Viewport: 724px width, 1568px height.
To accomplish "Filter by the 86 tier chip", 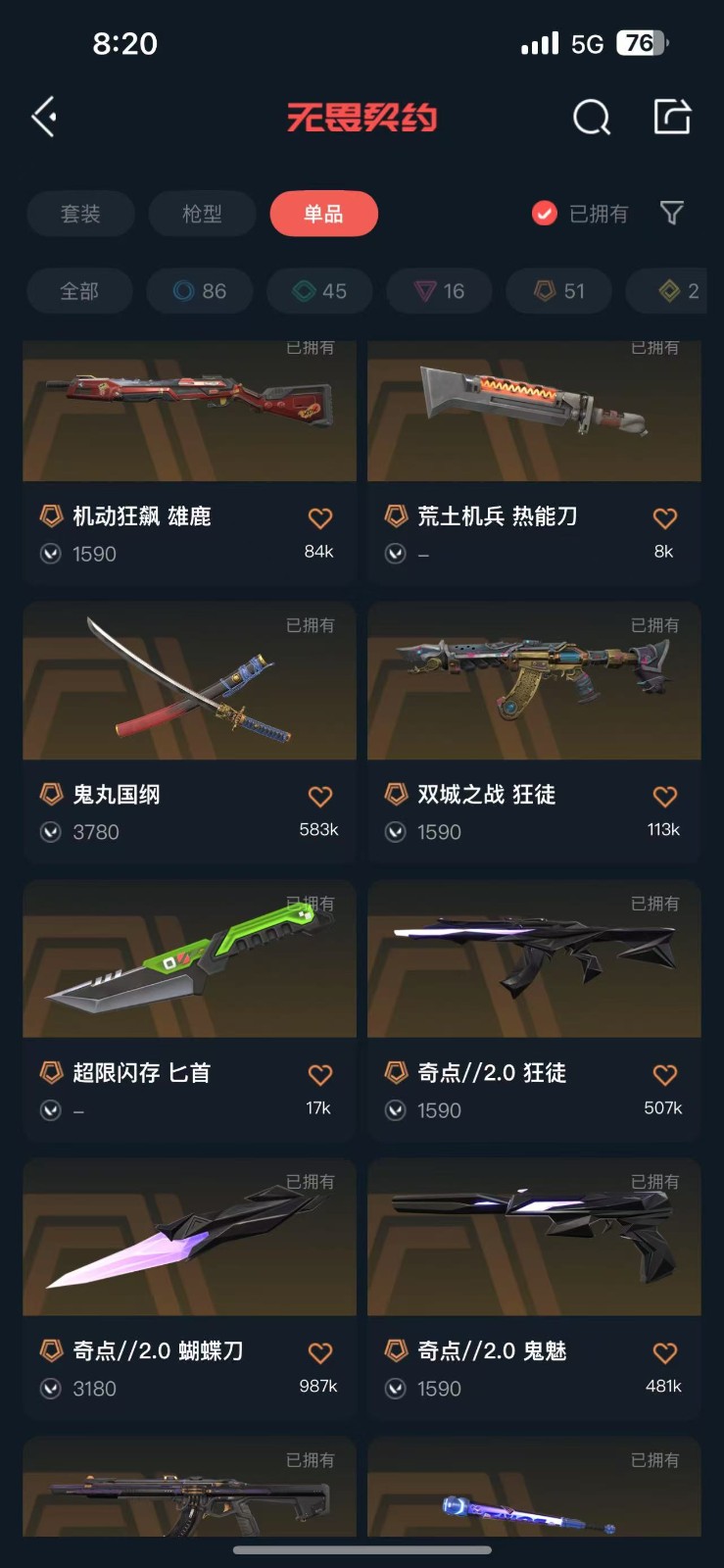I will tap(200, 291).
